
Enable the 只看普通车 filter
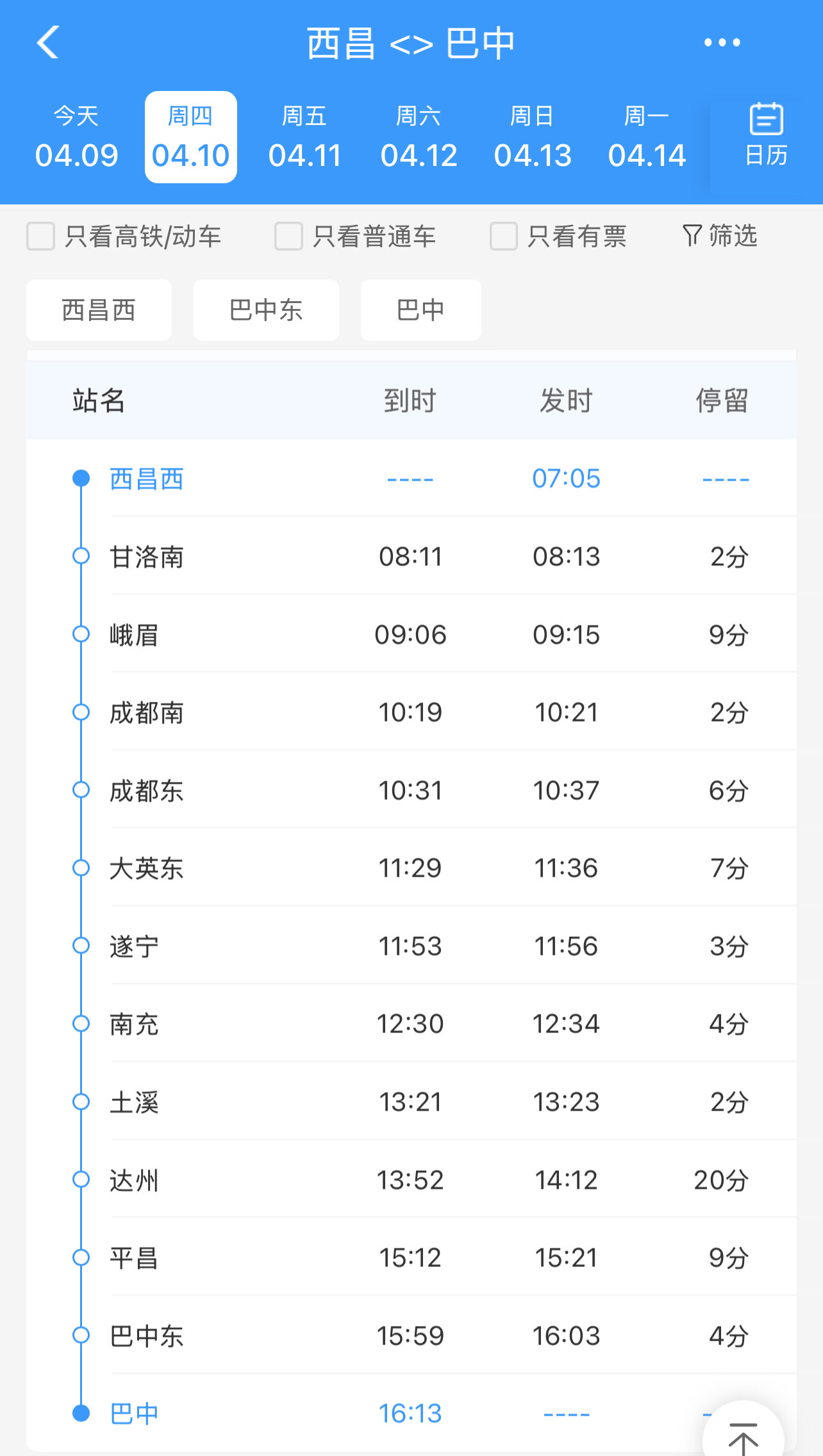click(x=288, y=236)
